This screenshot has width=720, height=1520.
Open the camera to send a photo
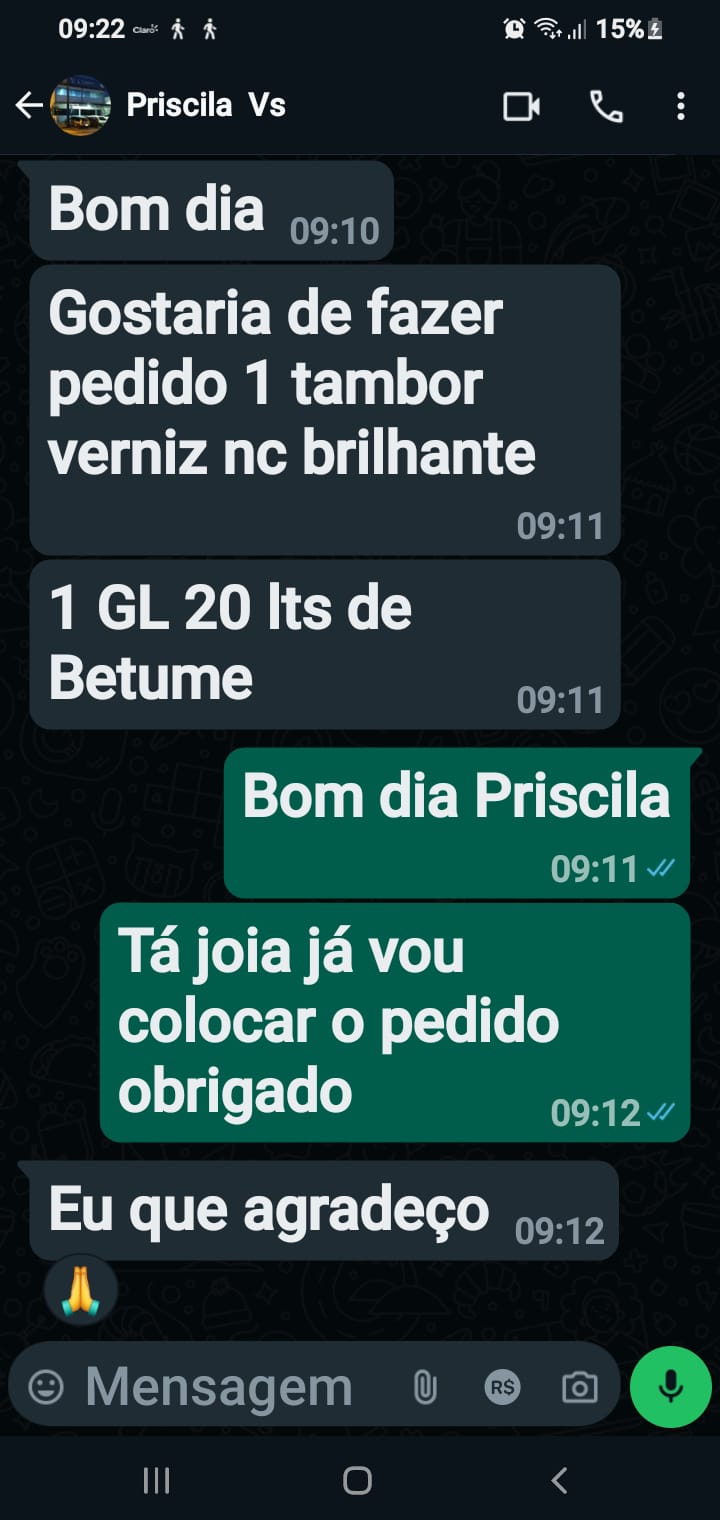[579, 1387]
